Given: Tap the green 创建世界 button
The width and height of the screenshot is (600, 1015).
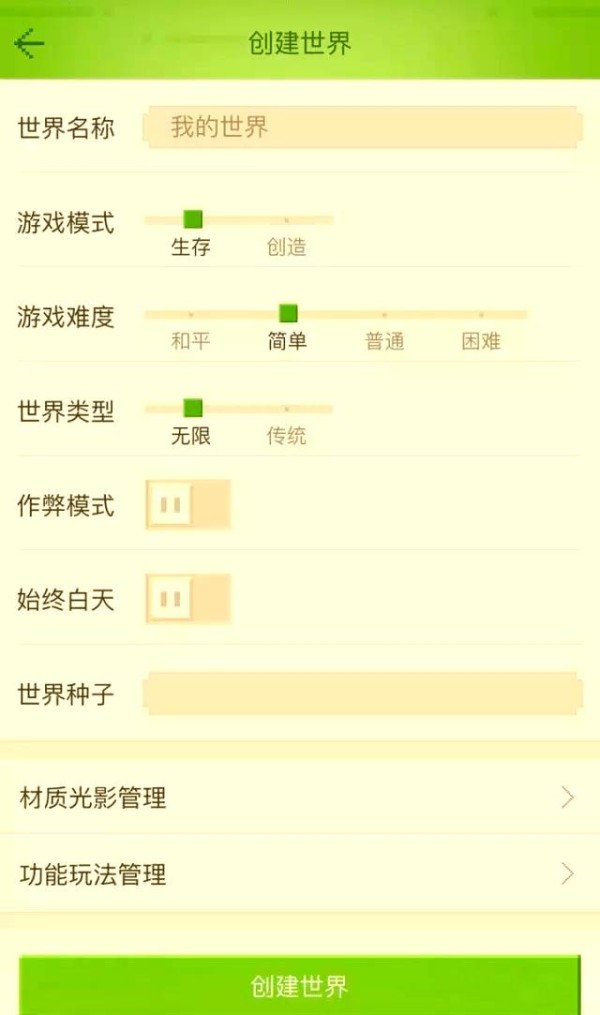Looking at the screenshot, I should pyautogui.click(x=299, y=986).
